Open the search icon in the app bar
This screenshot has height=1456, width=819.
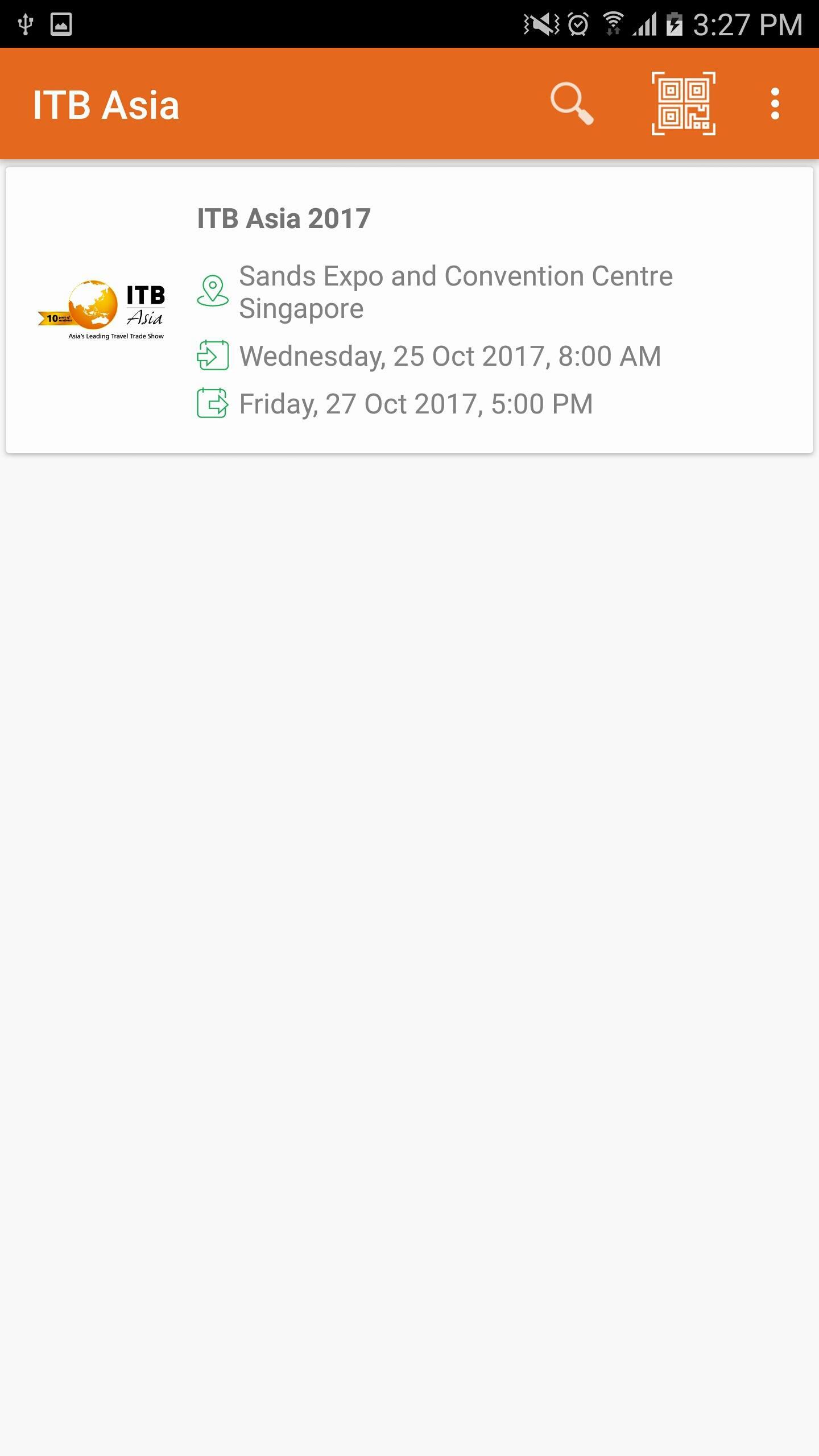[572, 104]
